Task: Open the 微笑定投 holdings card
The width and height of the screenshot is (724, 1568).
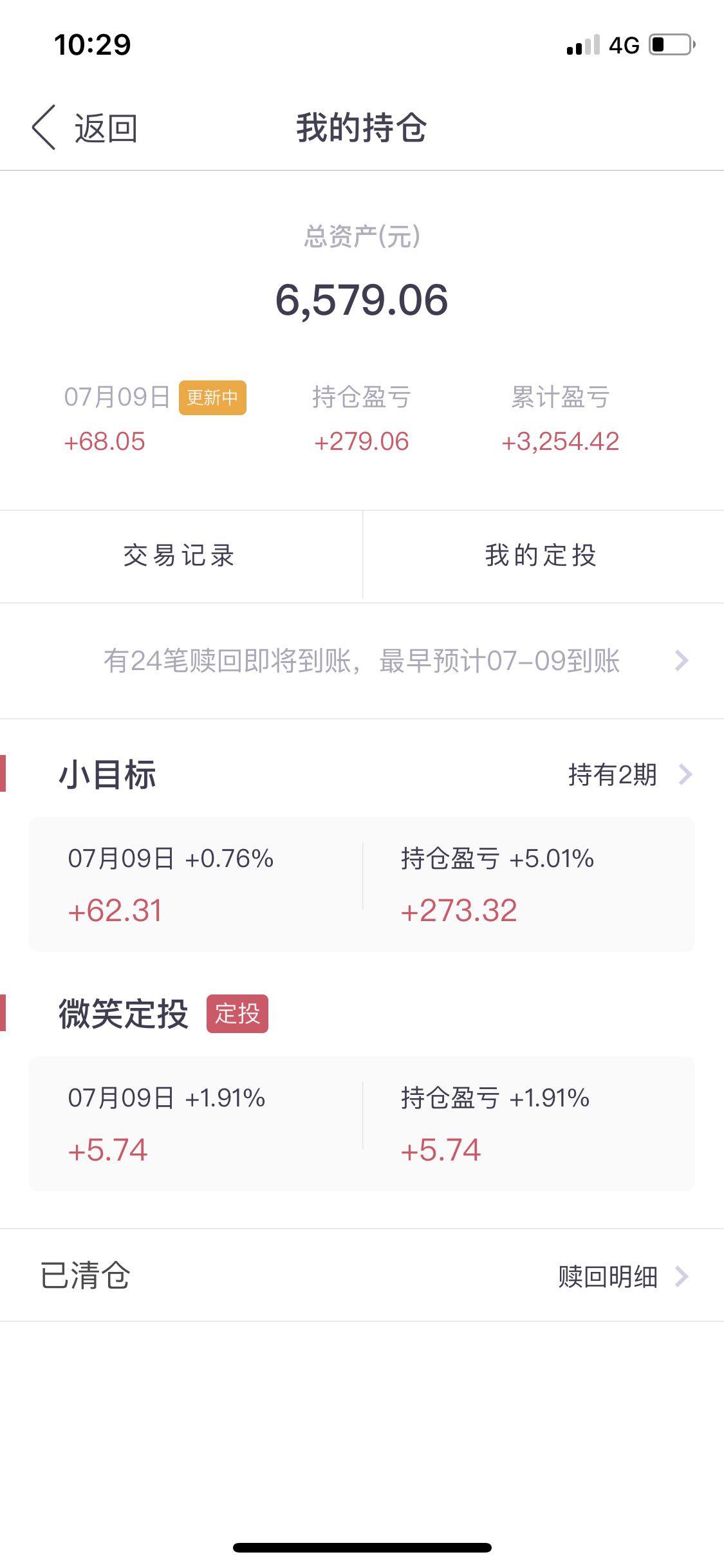Action: tap(362, 1123)
